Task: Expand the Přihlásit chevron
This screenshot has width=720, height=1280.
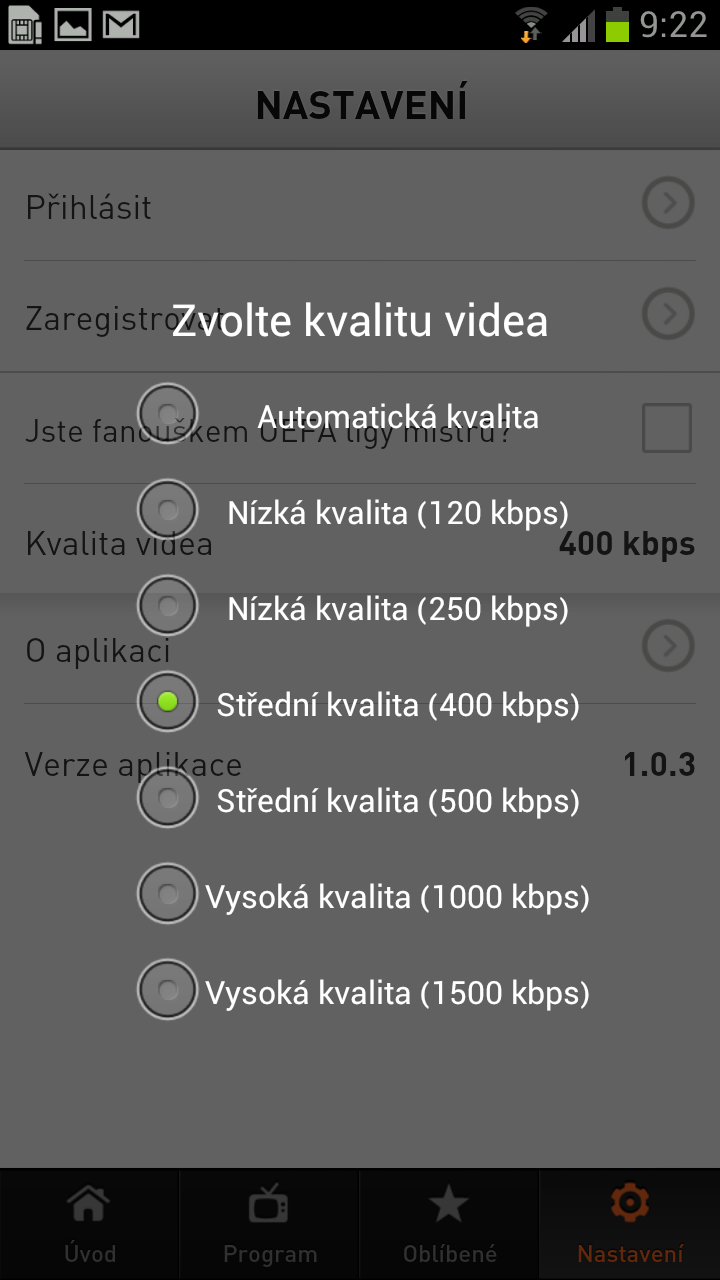Action: coord(667,203)
